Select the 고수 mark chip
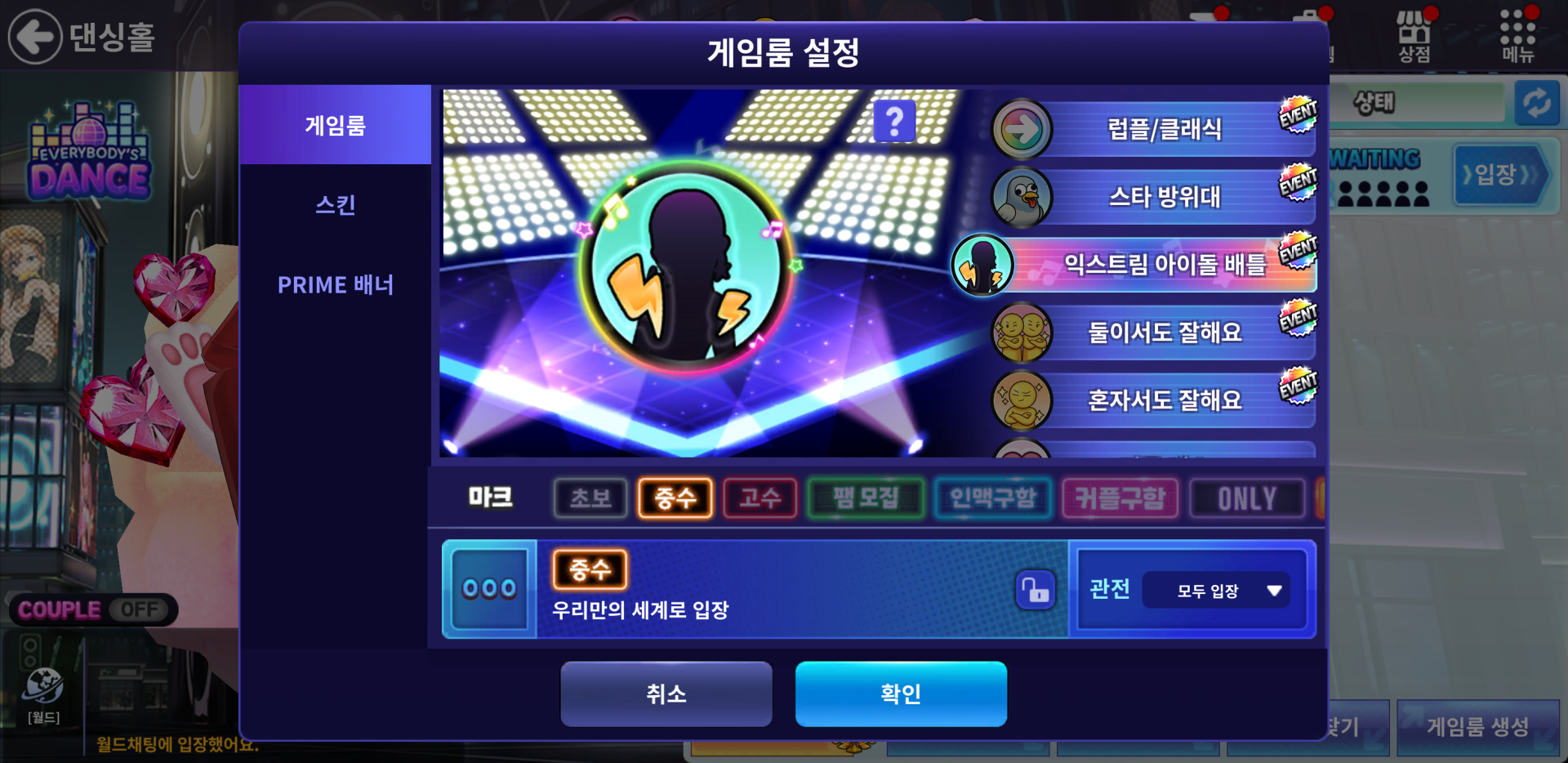Screen dimensions: 1568x763 coord(759,498)
